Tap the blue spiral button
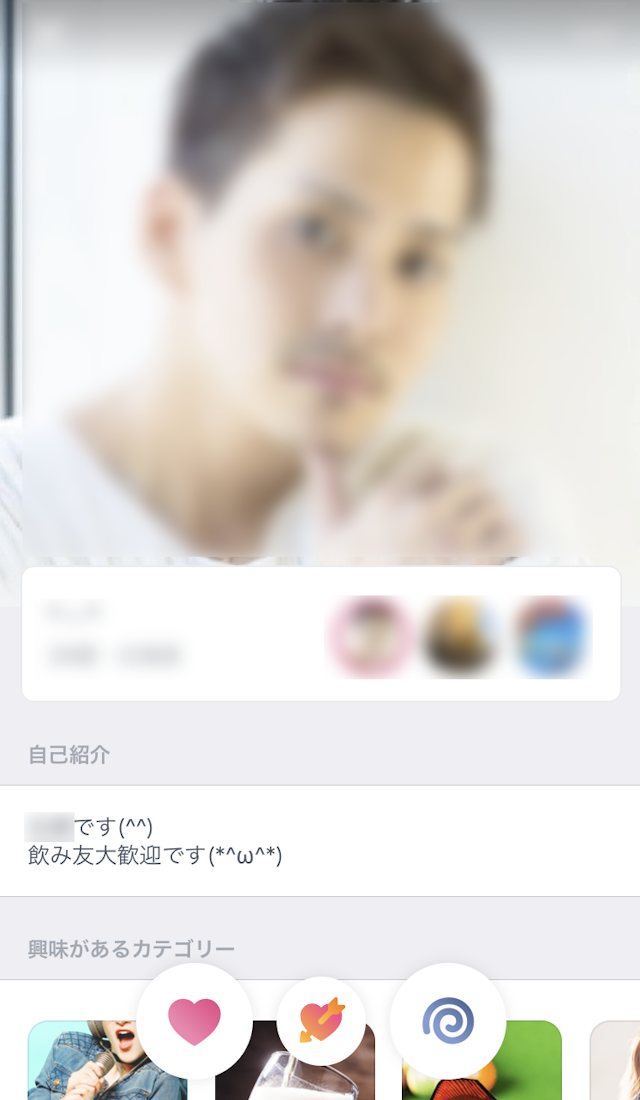Image resolution: width=640 pixels, height=1100 pixels. click(448, 1021)
